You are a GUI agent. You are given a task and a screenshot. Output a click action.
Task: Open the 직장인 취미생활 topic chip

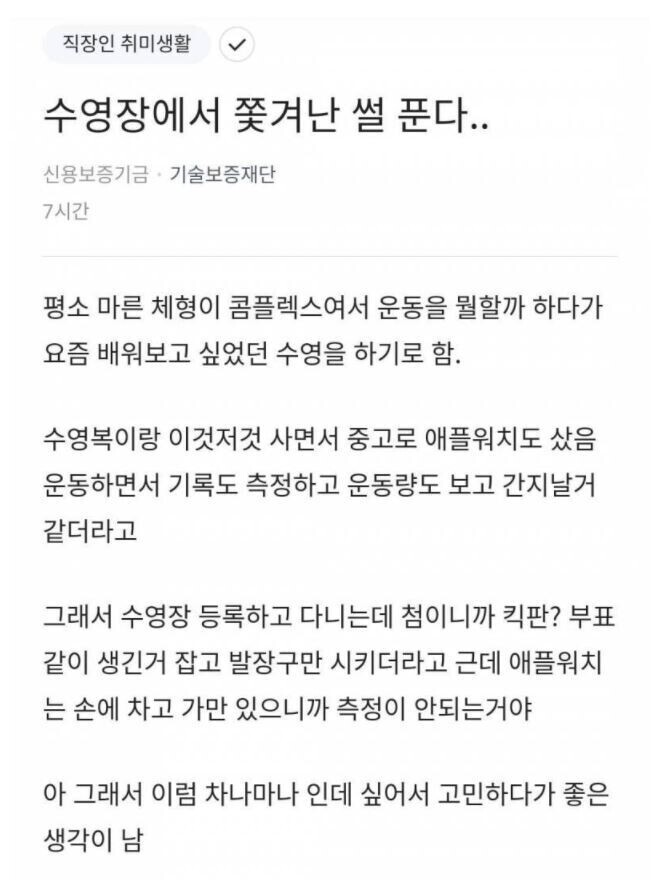(x=126, y=44)
